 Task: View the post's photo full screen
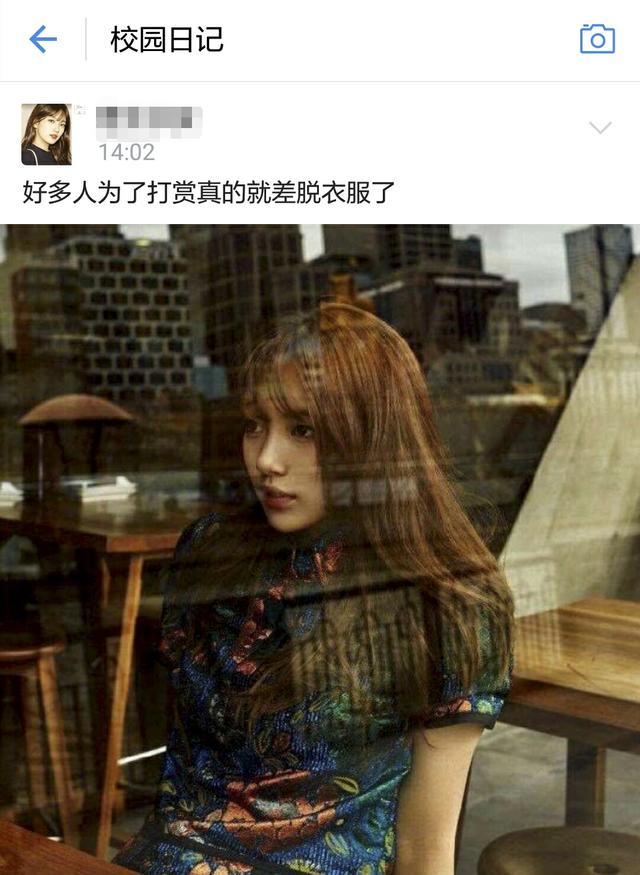point(320,548)
